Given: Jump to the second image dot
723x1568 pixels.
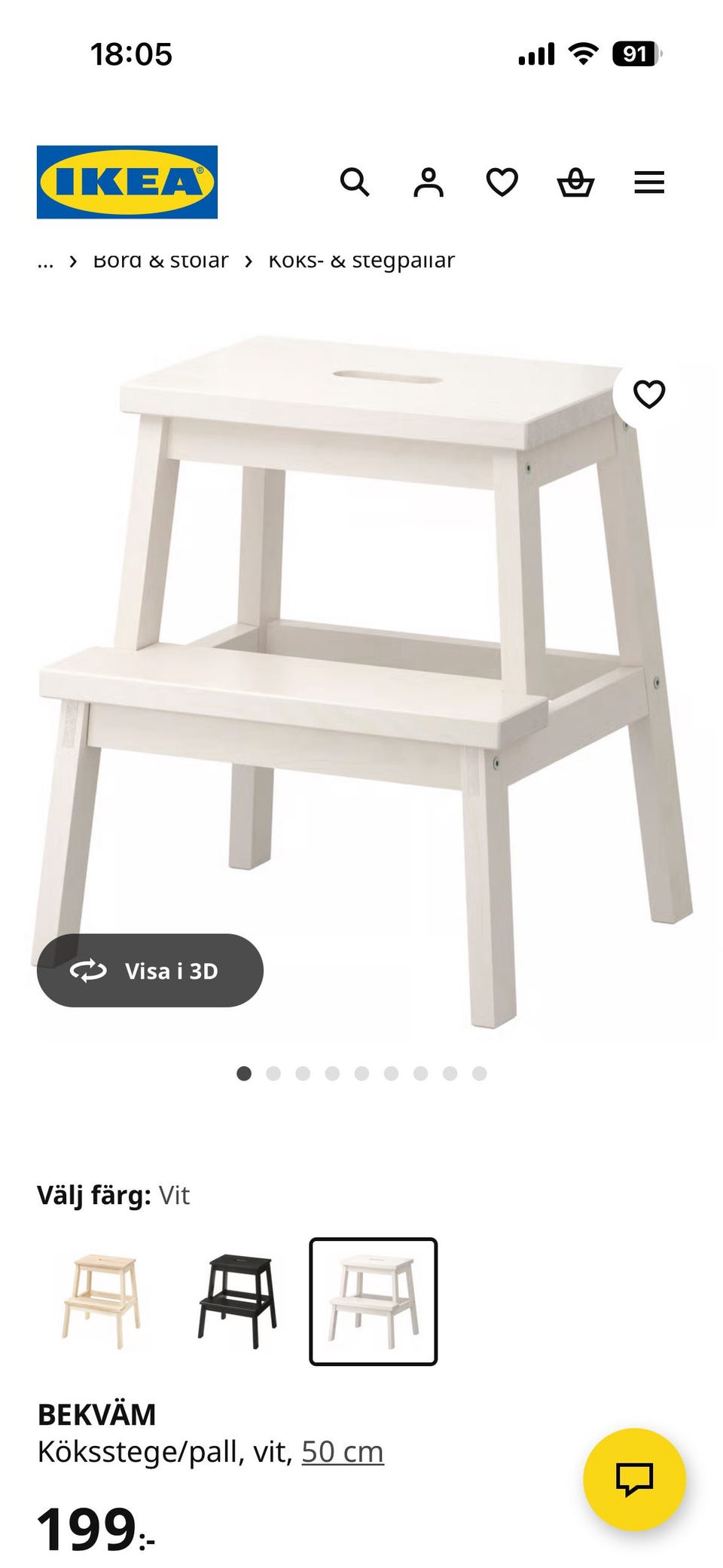Looking at the screenshot, I should tap(273, 1074).
